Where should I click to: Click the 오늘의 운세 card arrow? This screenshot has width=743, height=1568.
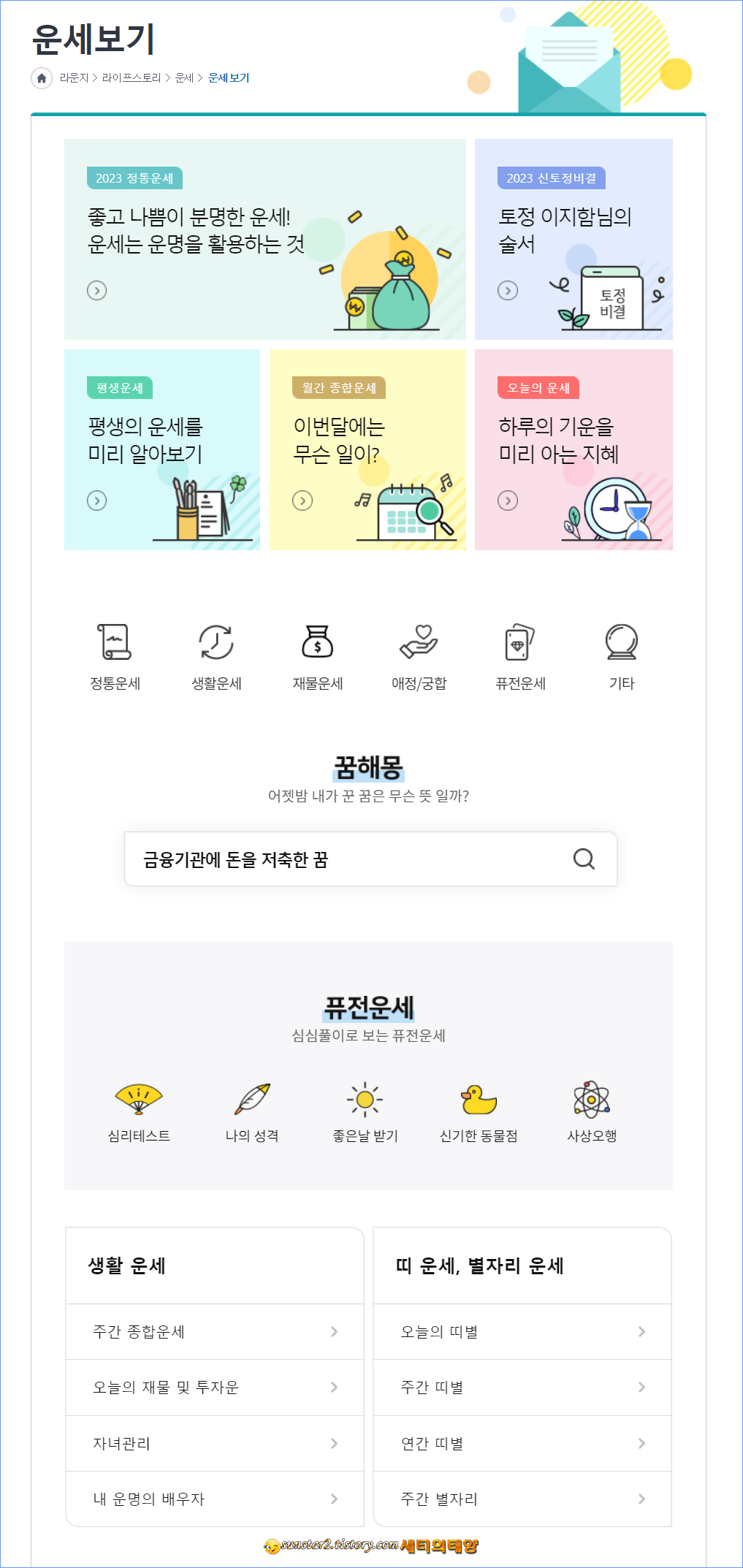507,500
